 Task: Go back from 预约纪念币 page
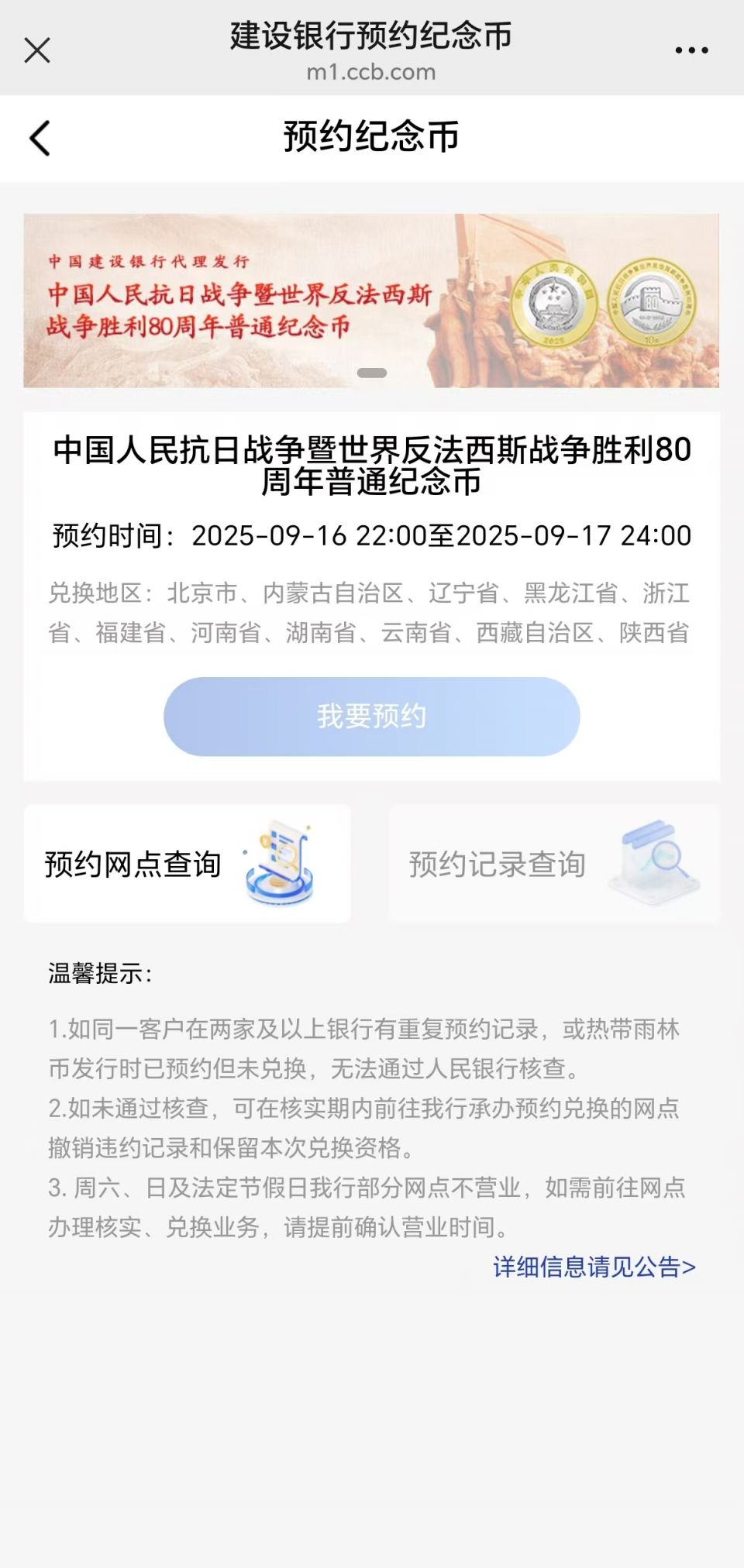tap(40, 139)
